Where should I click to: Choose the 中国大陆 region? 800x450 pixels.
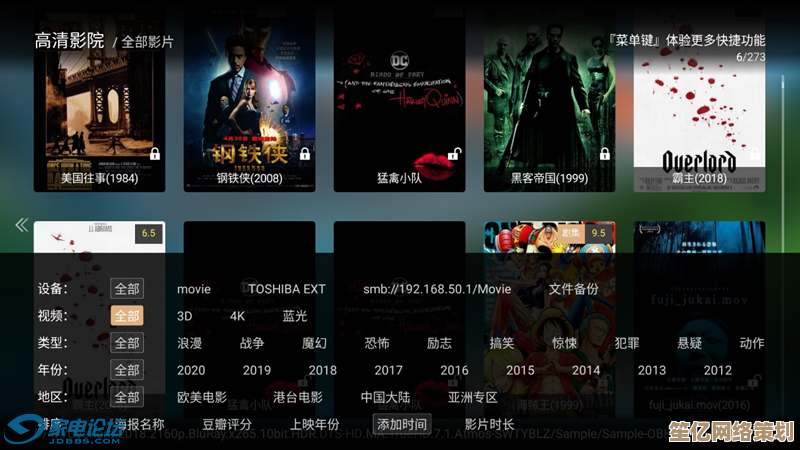[386, 397]
